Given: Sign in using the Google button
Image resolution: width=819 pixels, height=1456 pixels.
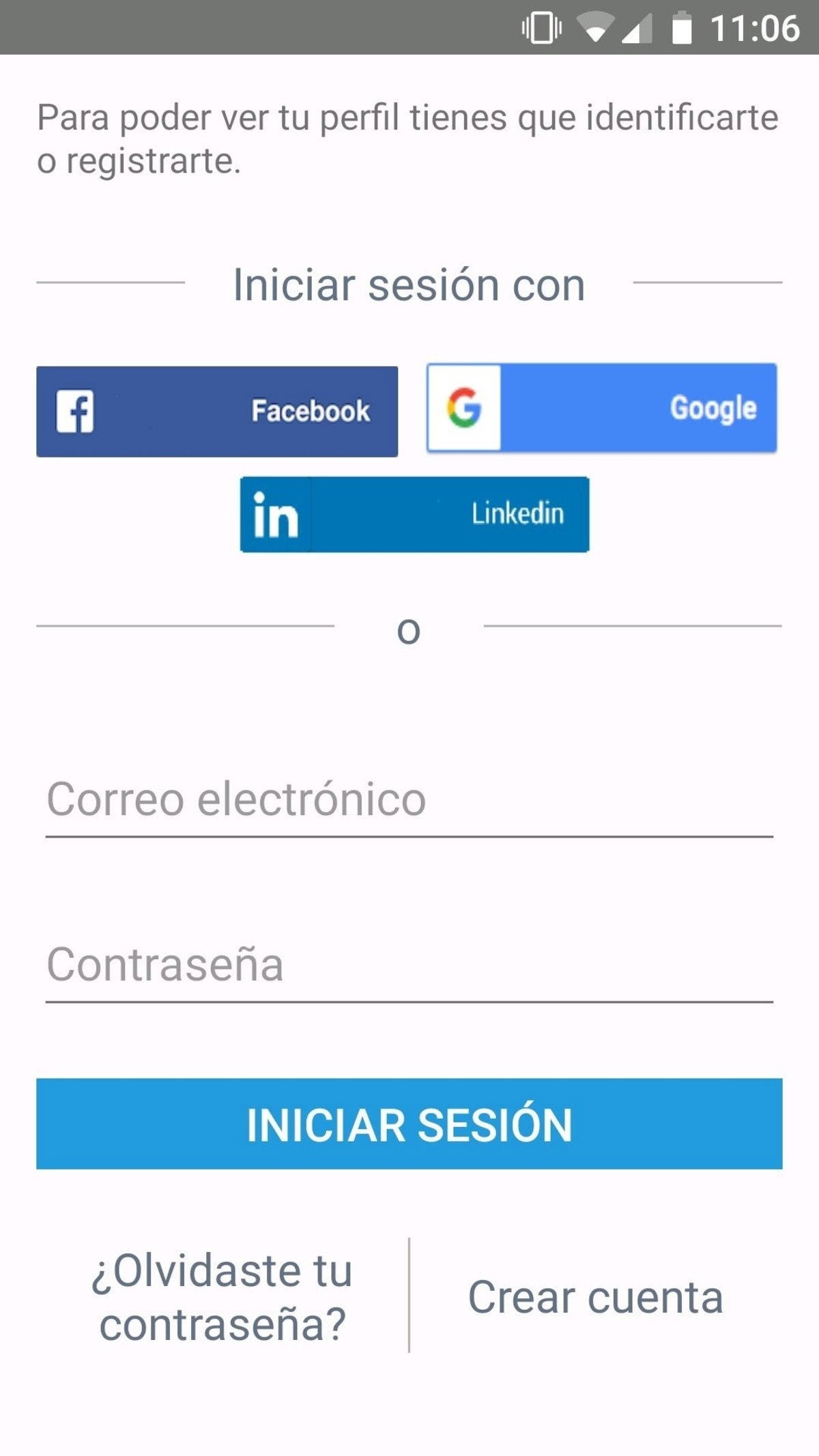Looking at the screenshot, I should click(x=601, y=408).
